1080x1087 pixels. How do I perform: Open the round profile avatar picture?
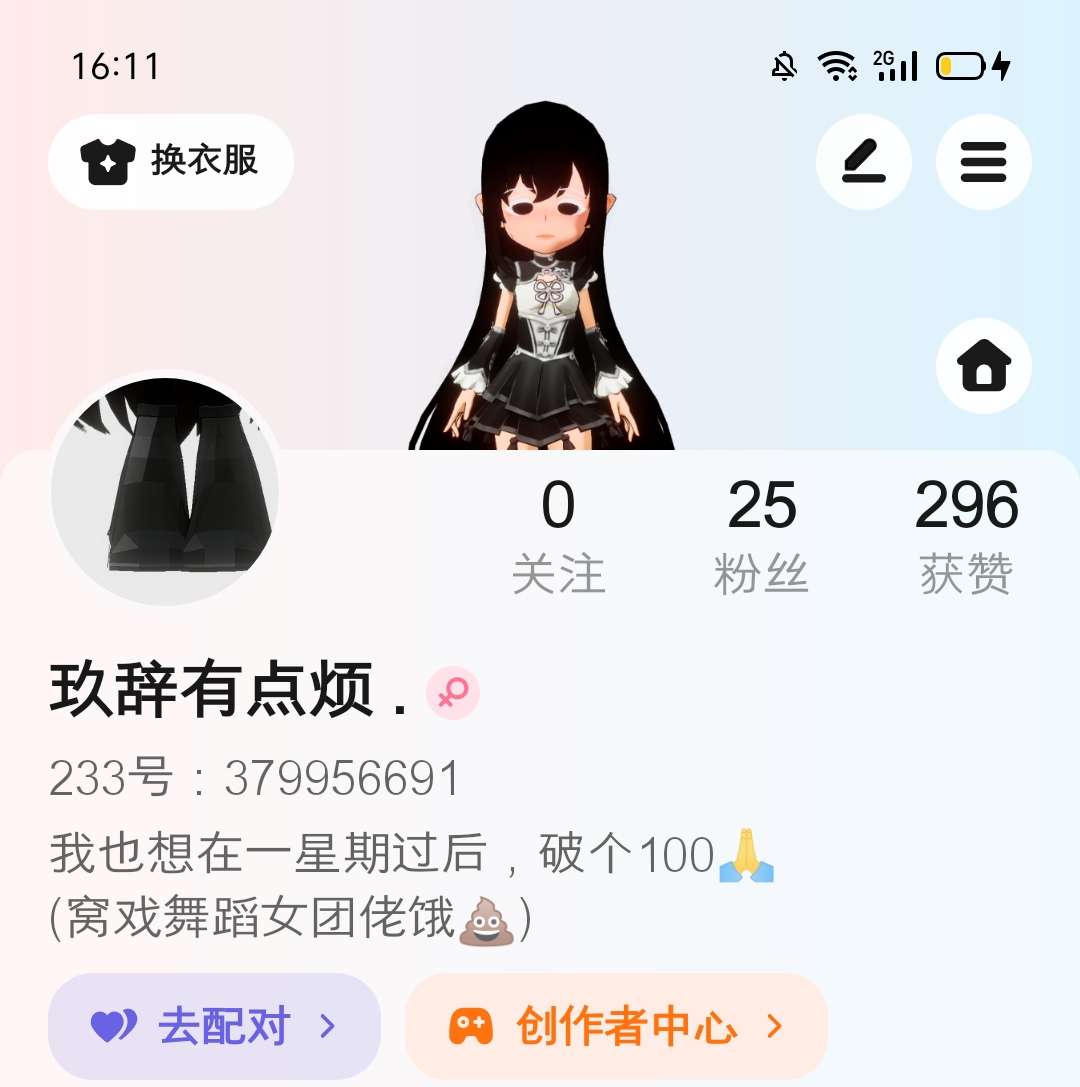pyautogui.click(x=165, y=490)
